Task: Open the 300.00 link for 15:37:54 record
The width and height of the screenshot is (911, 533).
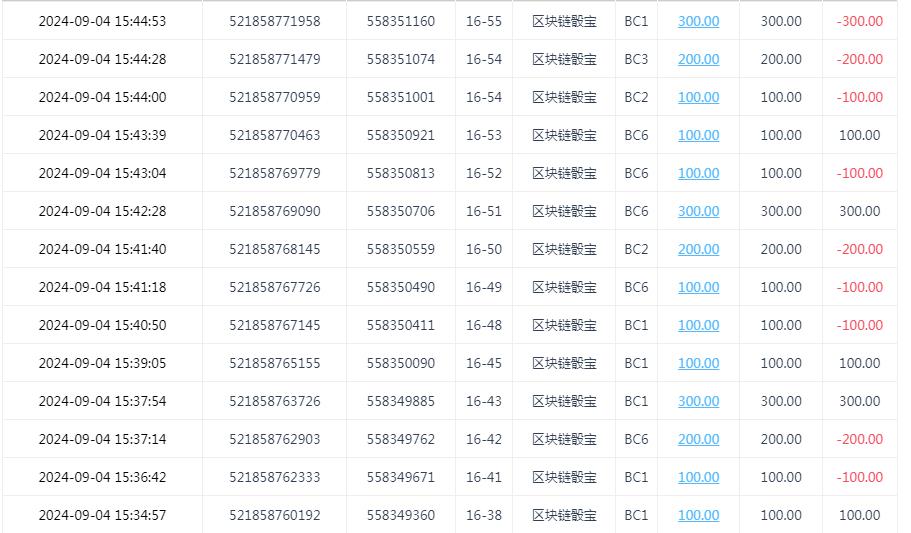Action: click(x=698, y=401)
